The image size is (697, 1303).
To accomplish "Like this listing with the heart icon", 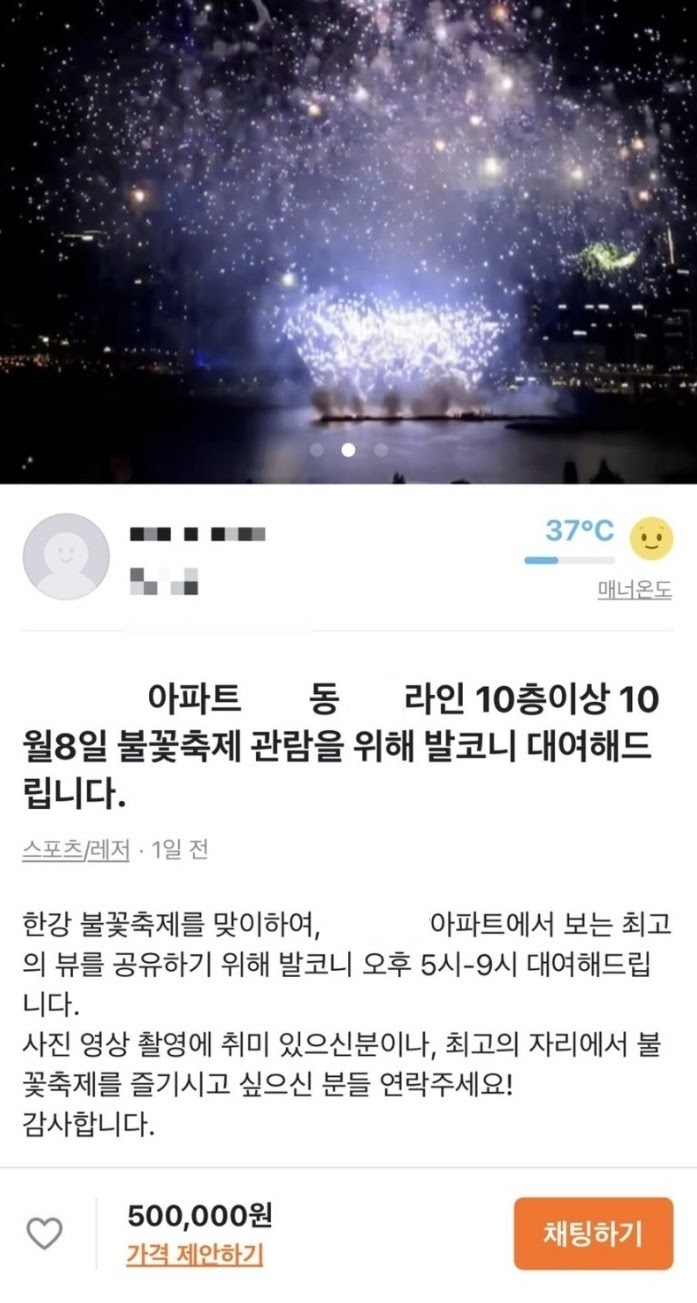I will coord(44,1234).
